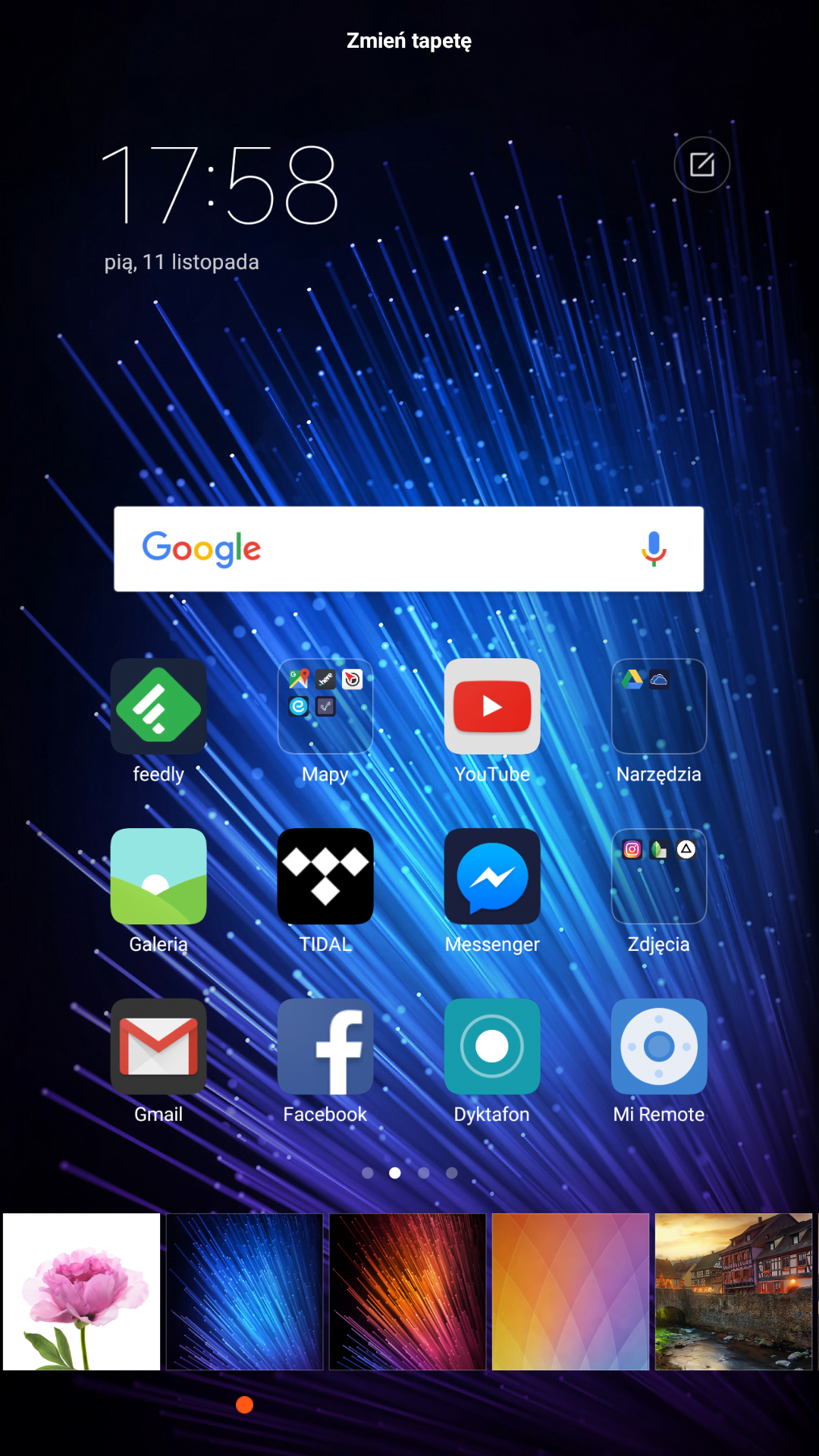
Task: Open Gmail
Action: pos(158,1046)
